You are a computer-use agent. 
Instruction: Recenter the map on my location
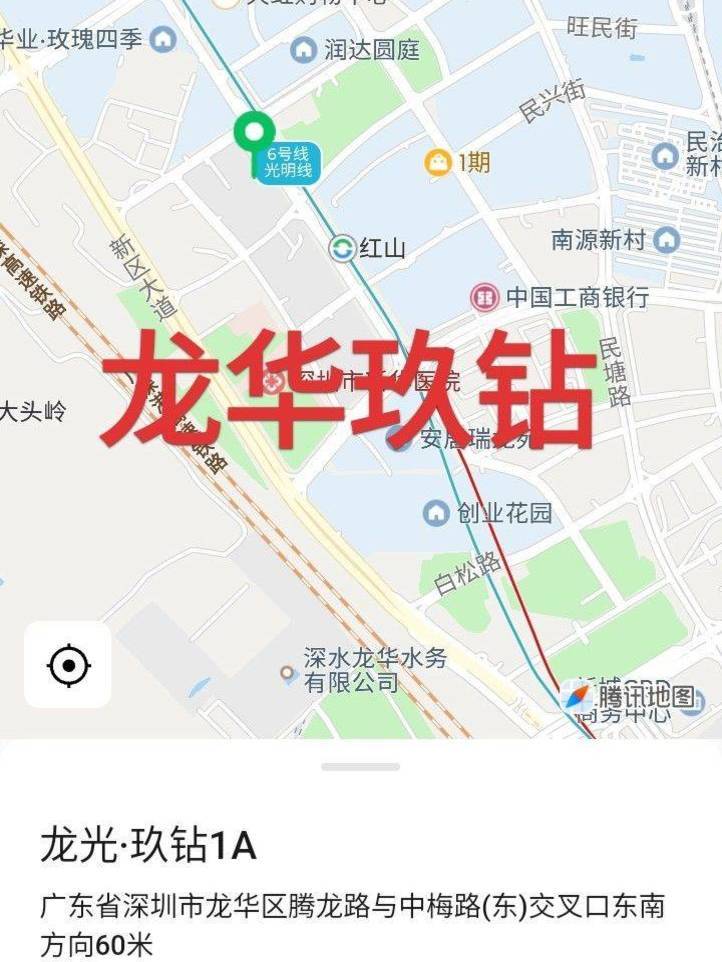(x=68, y=665)
